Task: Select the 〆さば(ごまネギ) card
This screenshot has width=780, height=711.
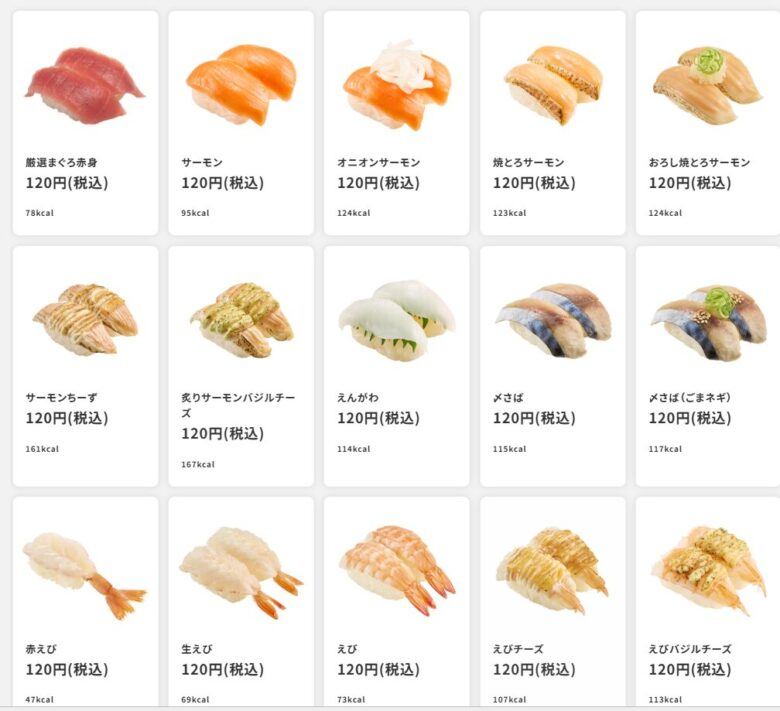Action: click(x=707, y=365)
